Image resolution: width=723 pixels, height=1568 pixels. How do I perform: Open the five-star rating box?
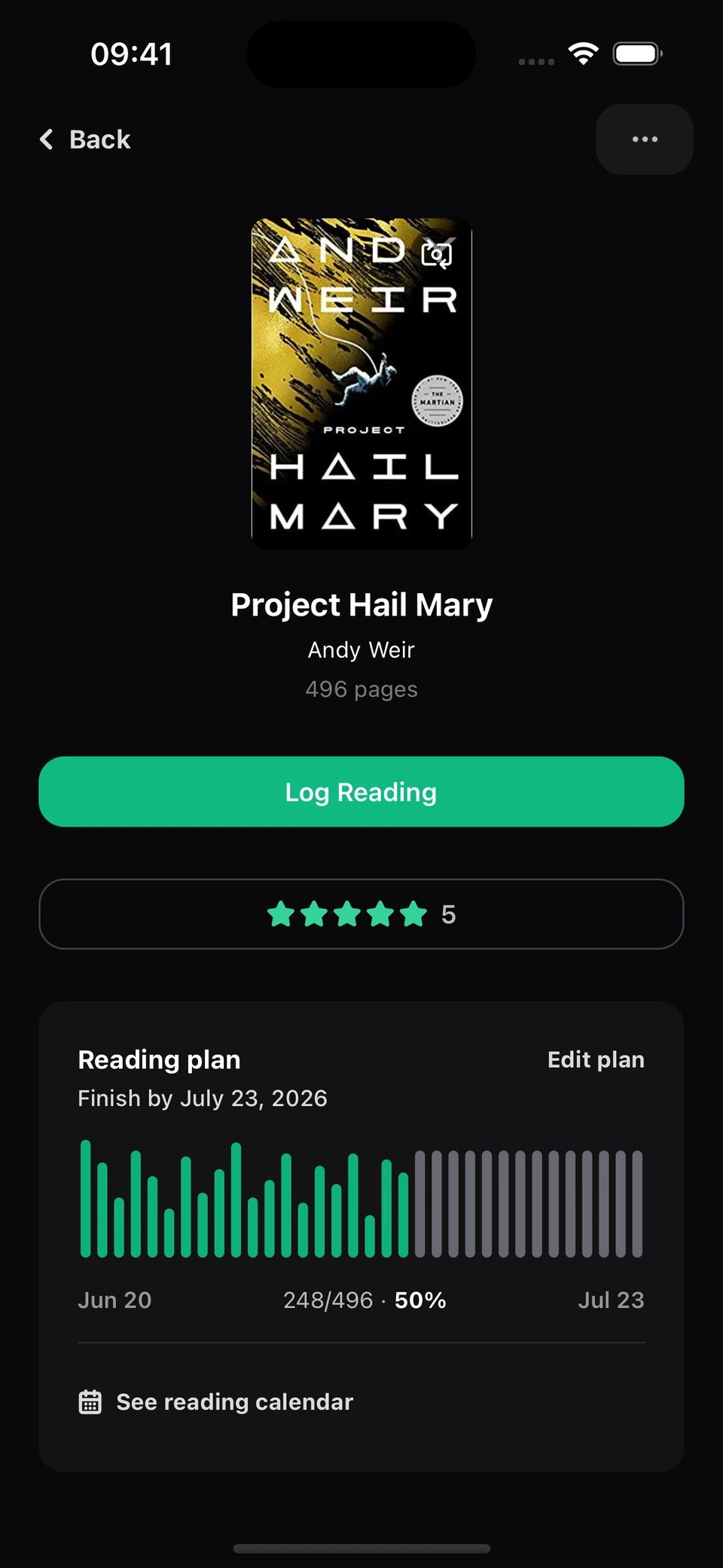click(x=361, y=914)
